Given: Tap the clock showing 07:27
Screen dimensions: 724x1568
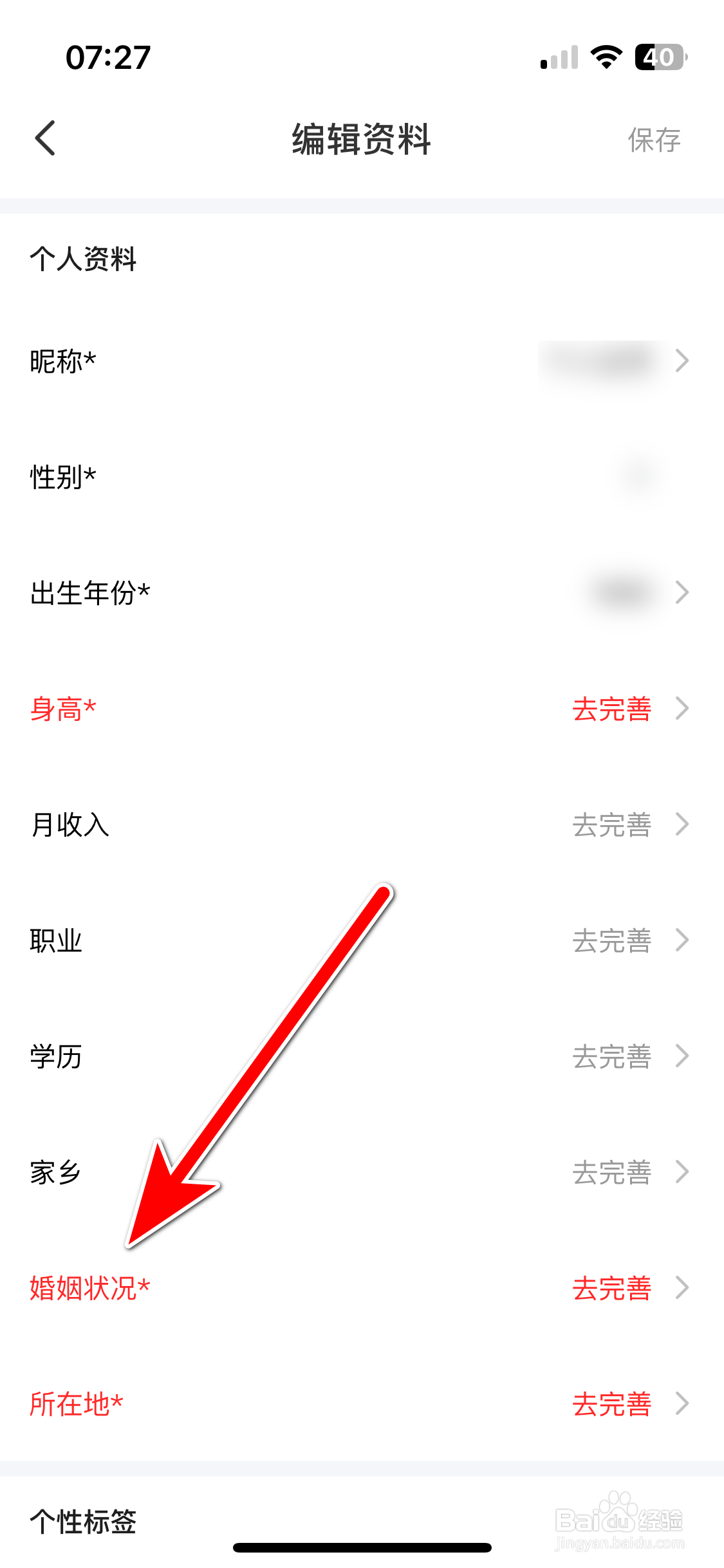Looking at the screenshot, I should pyautogui.click(x=108, y=57).
